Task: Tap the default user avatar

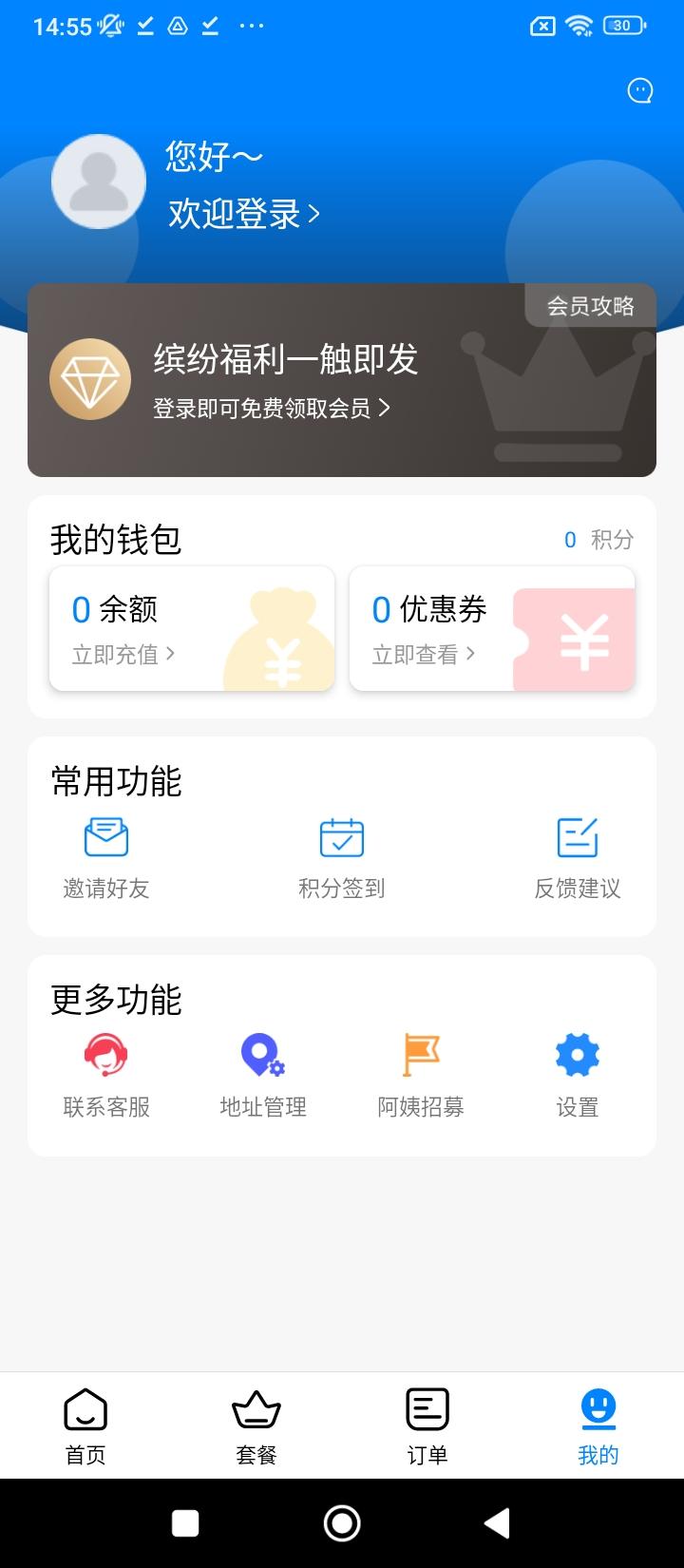Action: (x=99, y=181)
